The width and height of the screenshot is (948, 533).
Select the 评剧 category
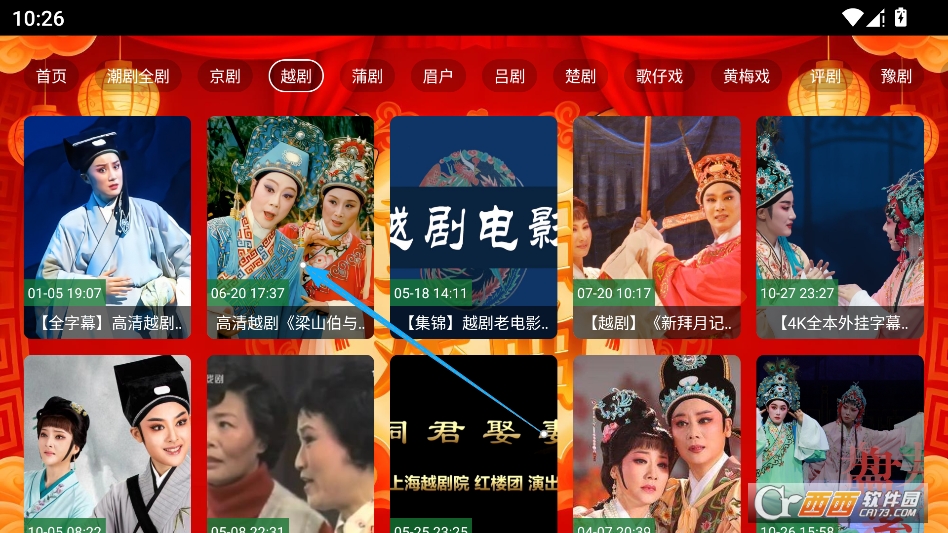point(826,76)
